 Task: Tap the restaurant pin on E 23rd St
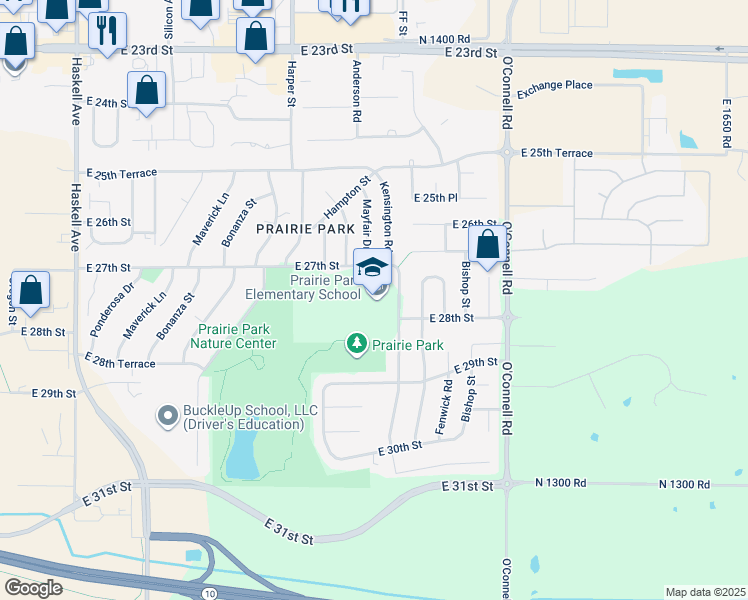tap(107, 32)
